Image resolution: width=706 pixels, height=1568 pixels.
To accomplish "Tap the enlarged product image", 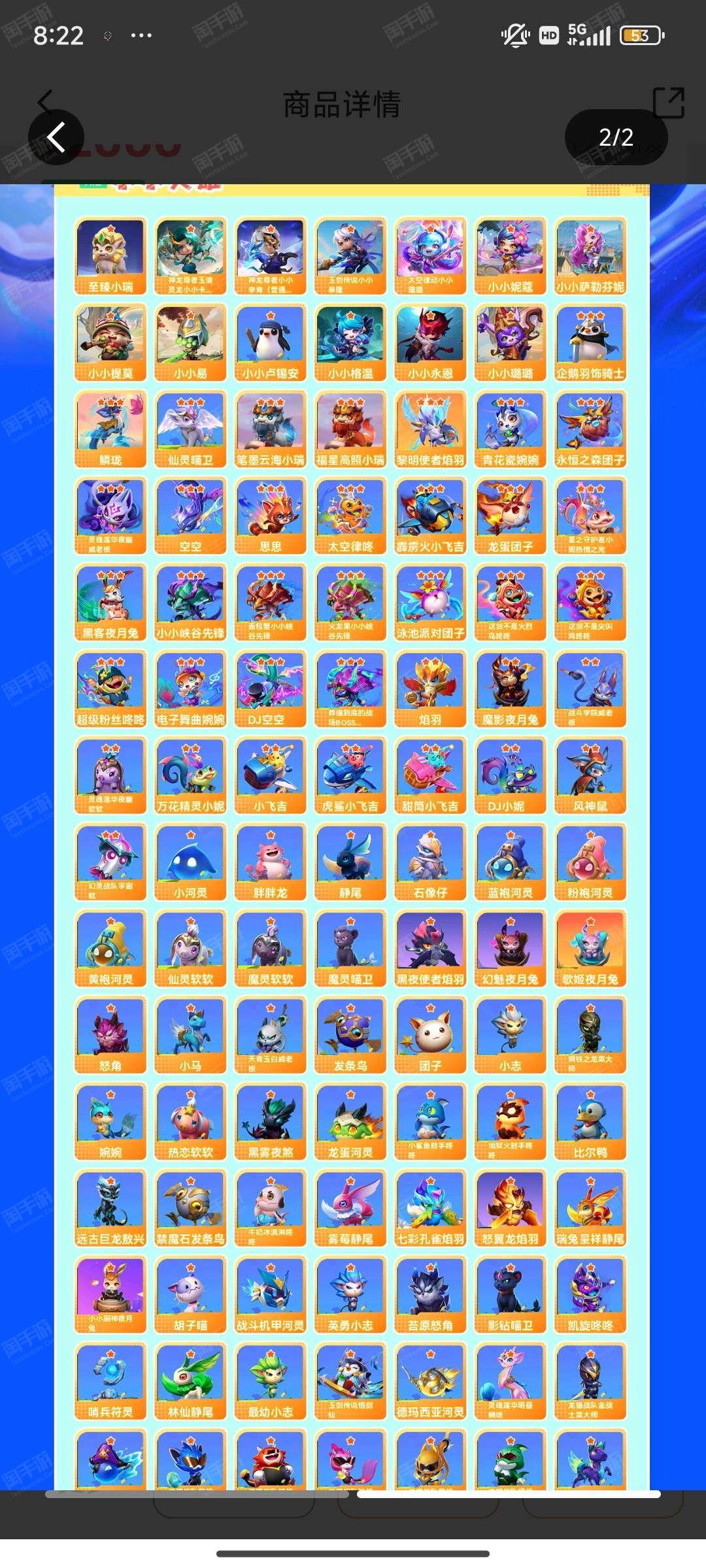I will (x=352, y=837).
